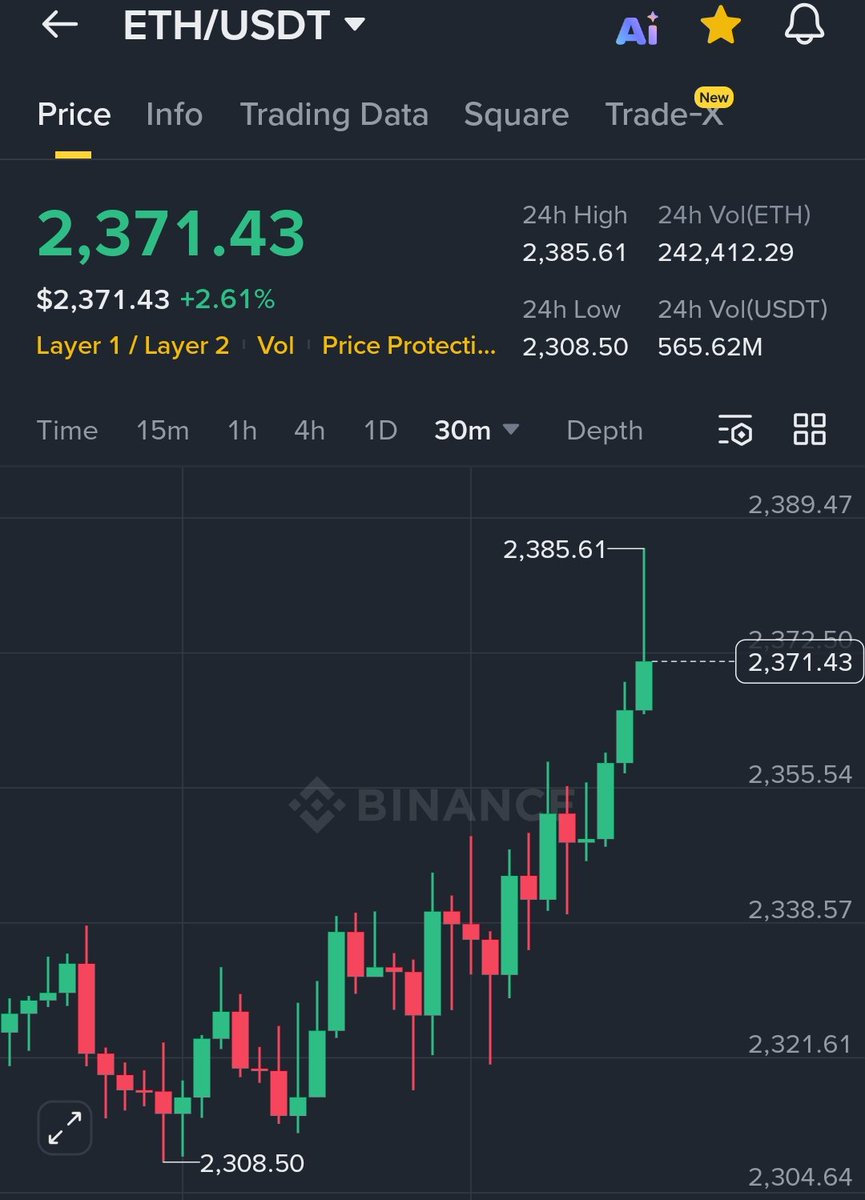This screenshot has height=1200, width=865.
Task: Open the price alert bell
Action: 804,25
